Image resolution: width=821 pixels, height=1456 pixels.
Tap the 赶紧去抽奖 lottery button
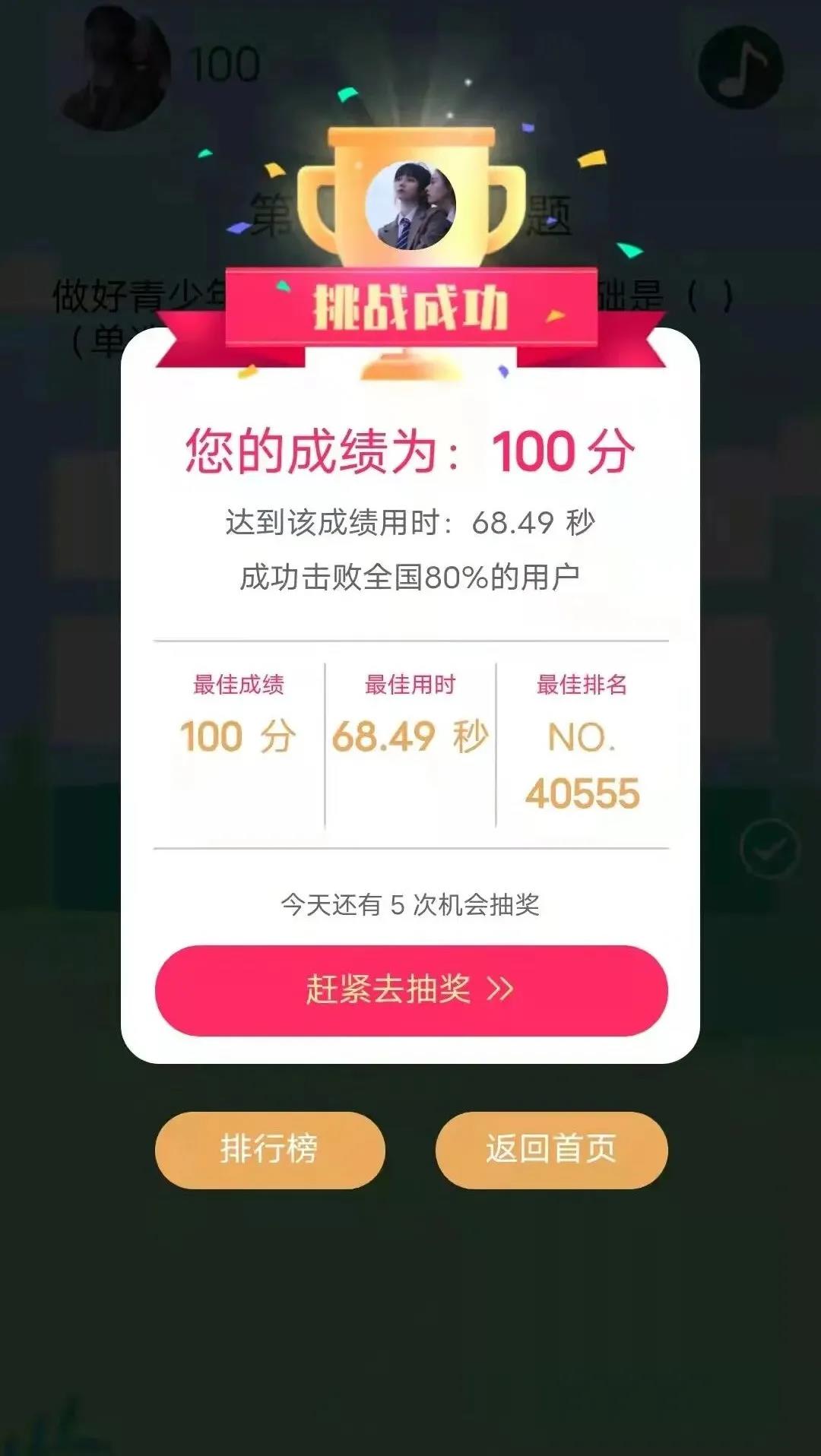[410, 989]
